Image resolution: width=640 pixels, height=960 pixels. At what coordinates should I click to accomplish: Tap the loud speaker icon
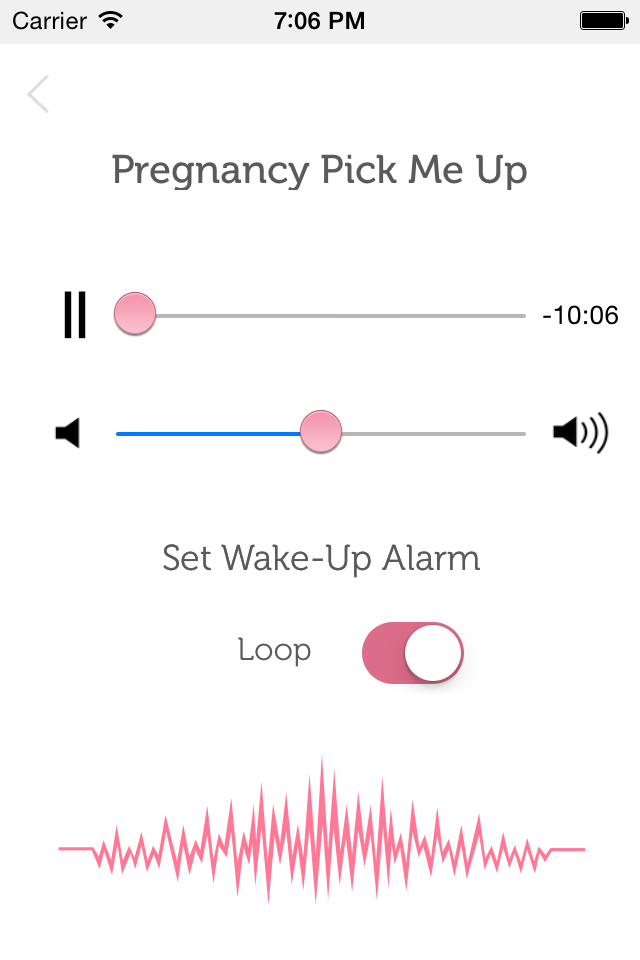click(581, 432)
